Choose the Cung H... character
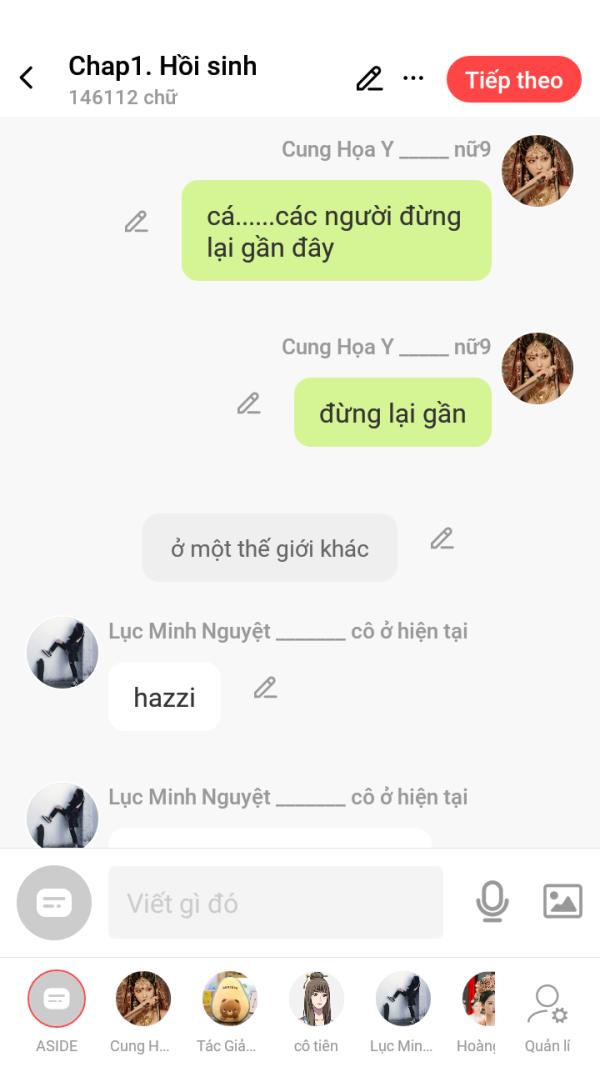 point(142,1013)
